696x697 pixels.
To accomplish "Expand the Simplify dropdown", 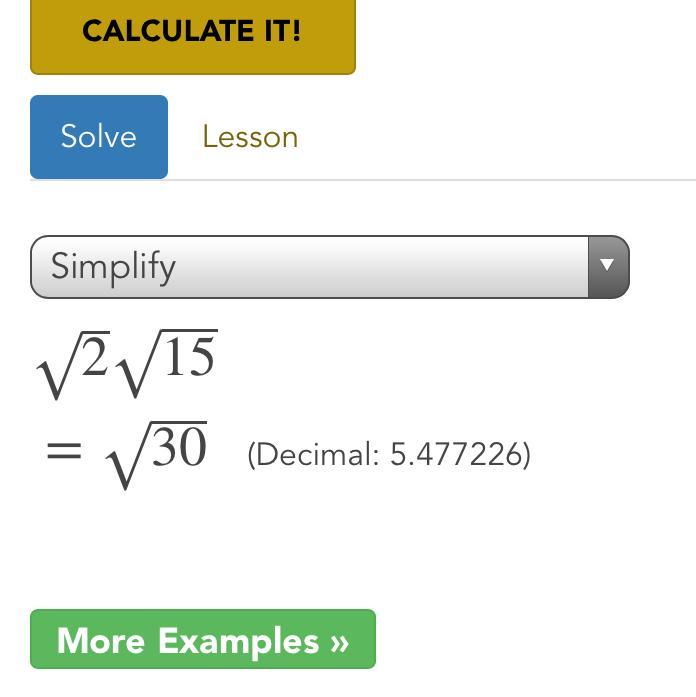I will [330, 267].
